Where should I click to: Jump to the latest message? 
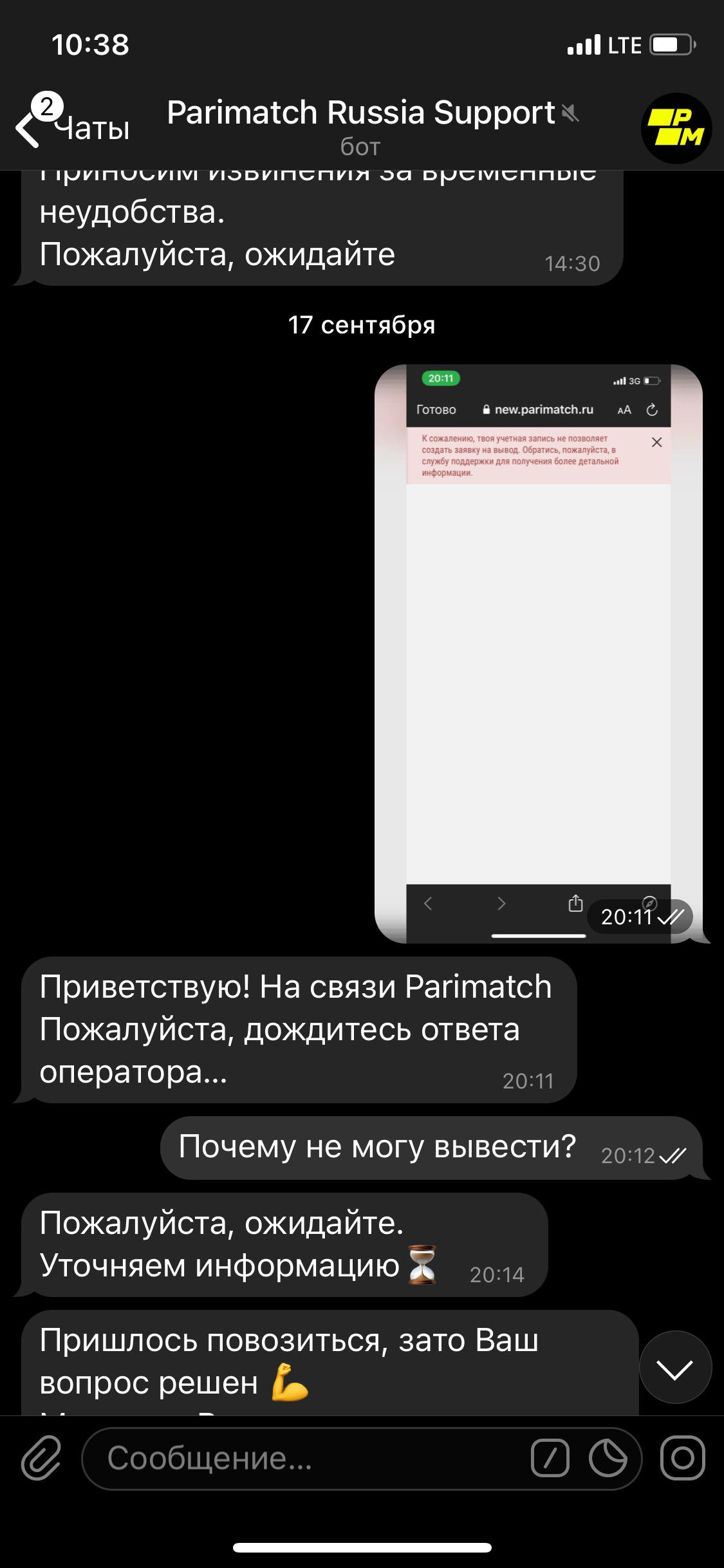[x=675, y=1368]
